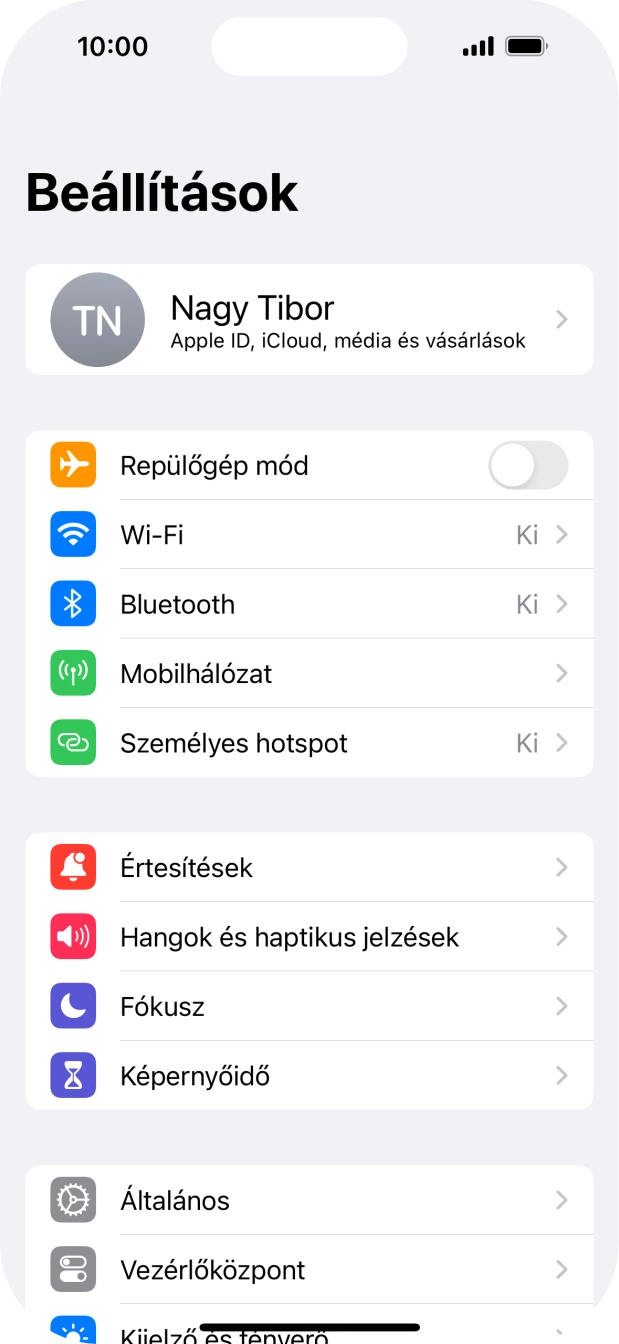Viewport: 619px width, 1344px height.
Task: Open Hangok és haptikus jelzések
Action: tap(309, 937)
